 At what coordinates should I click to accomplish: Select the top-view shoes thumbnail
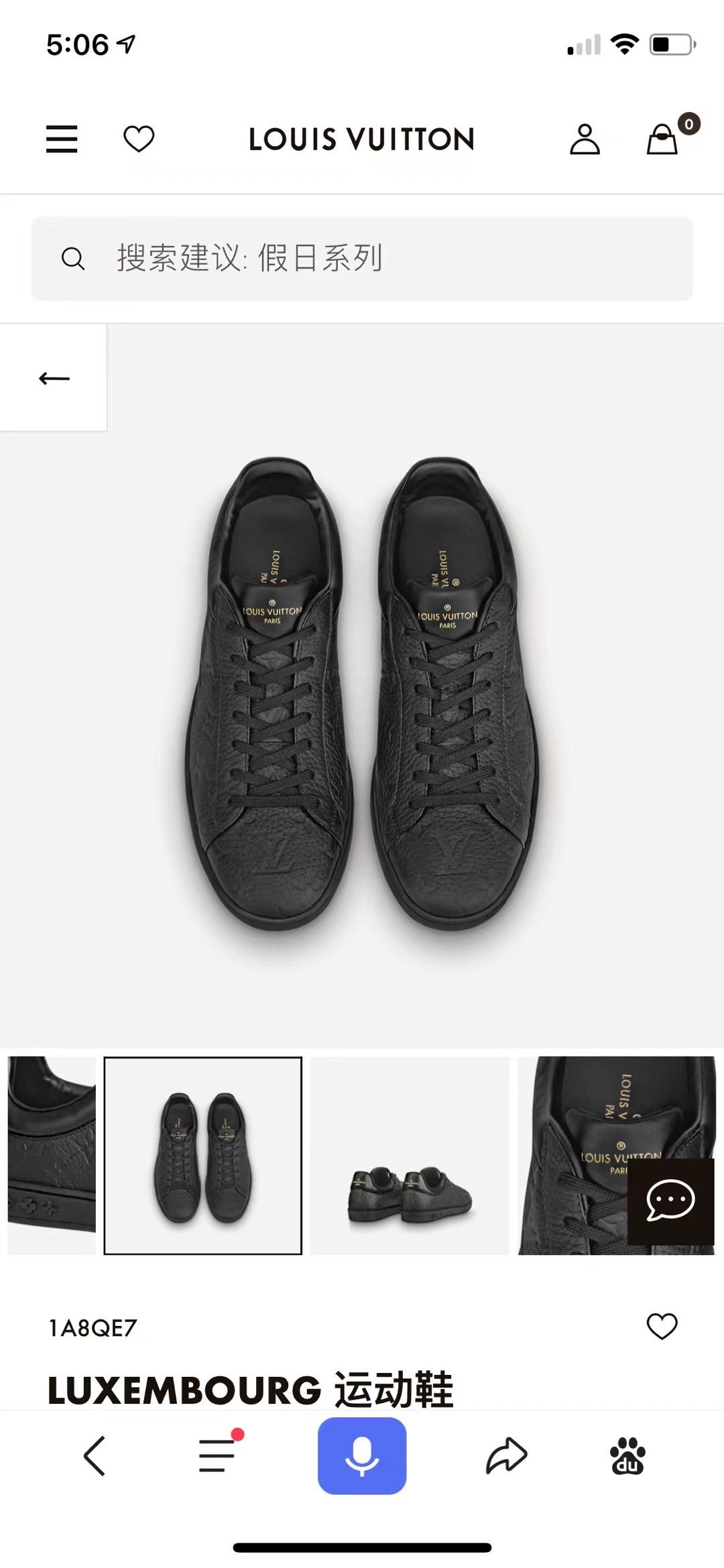pos(203,1155)
